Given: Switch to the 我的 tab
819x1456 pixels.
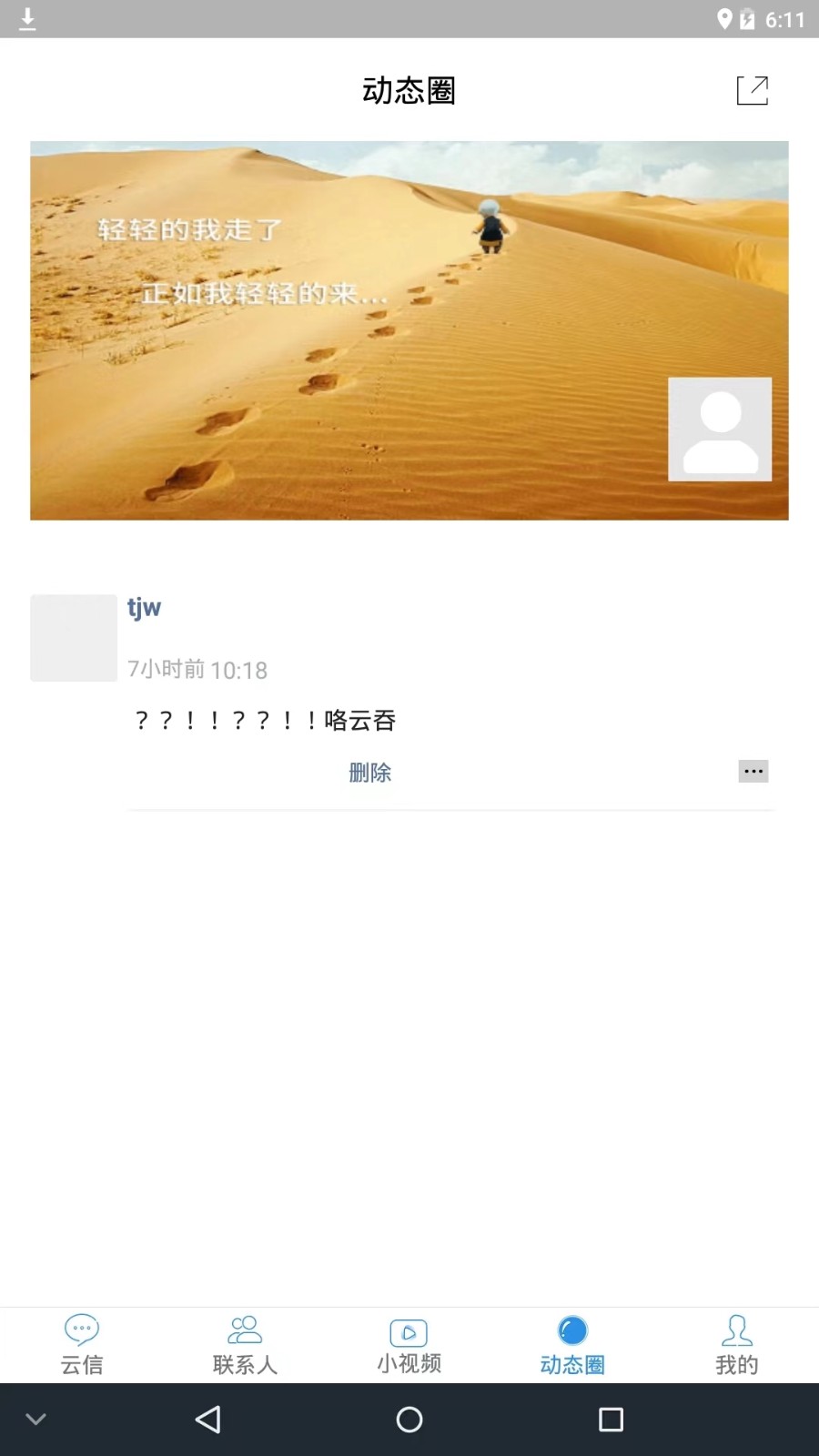Looking at the screenshot, I should (736, 1344).
